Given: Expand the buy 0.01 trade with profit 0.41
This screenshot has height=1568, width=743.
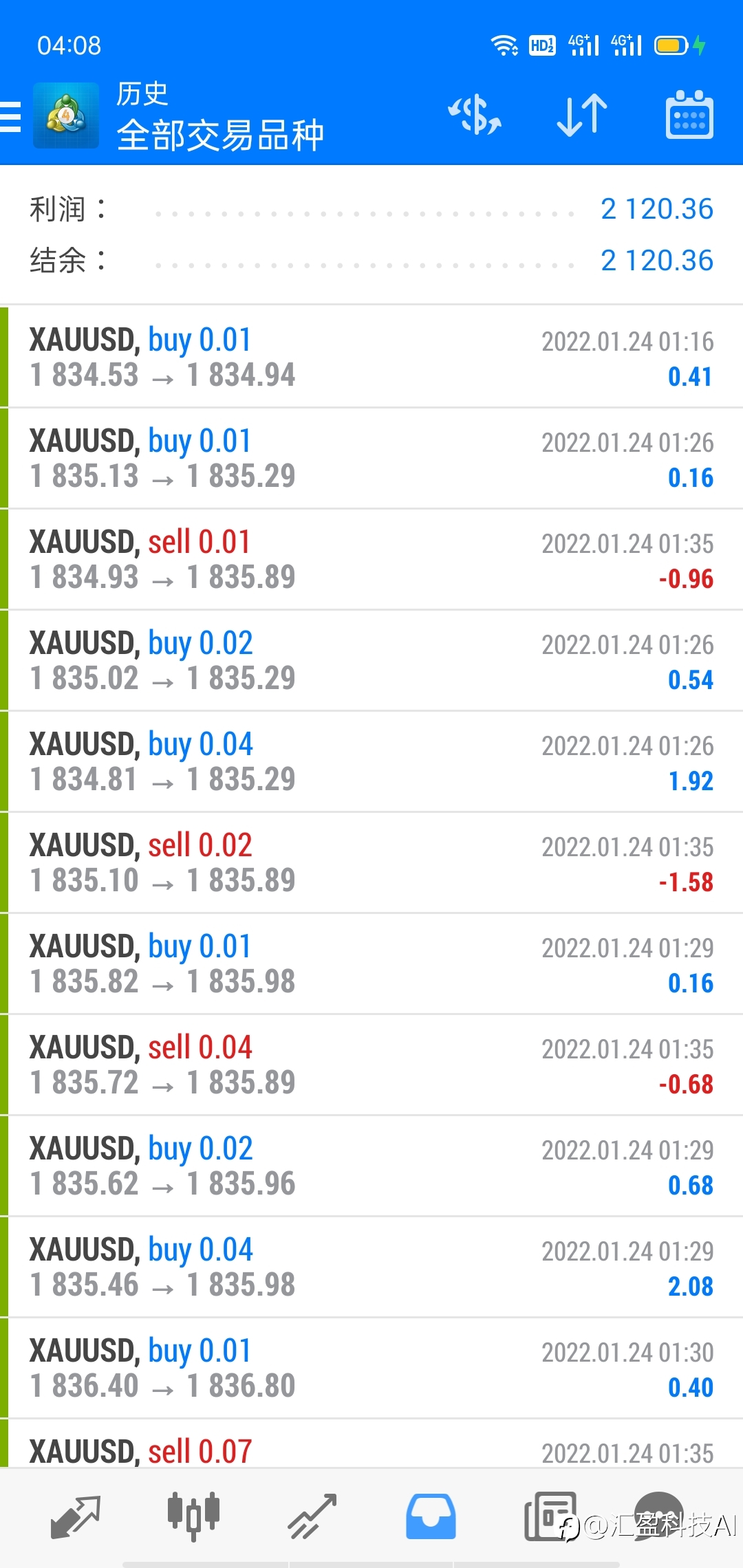Looking at the screenshot, I should click(371, 357).
